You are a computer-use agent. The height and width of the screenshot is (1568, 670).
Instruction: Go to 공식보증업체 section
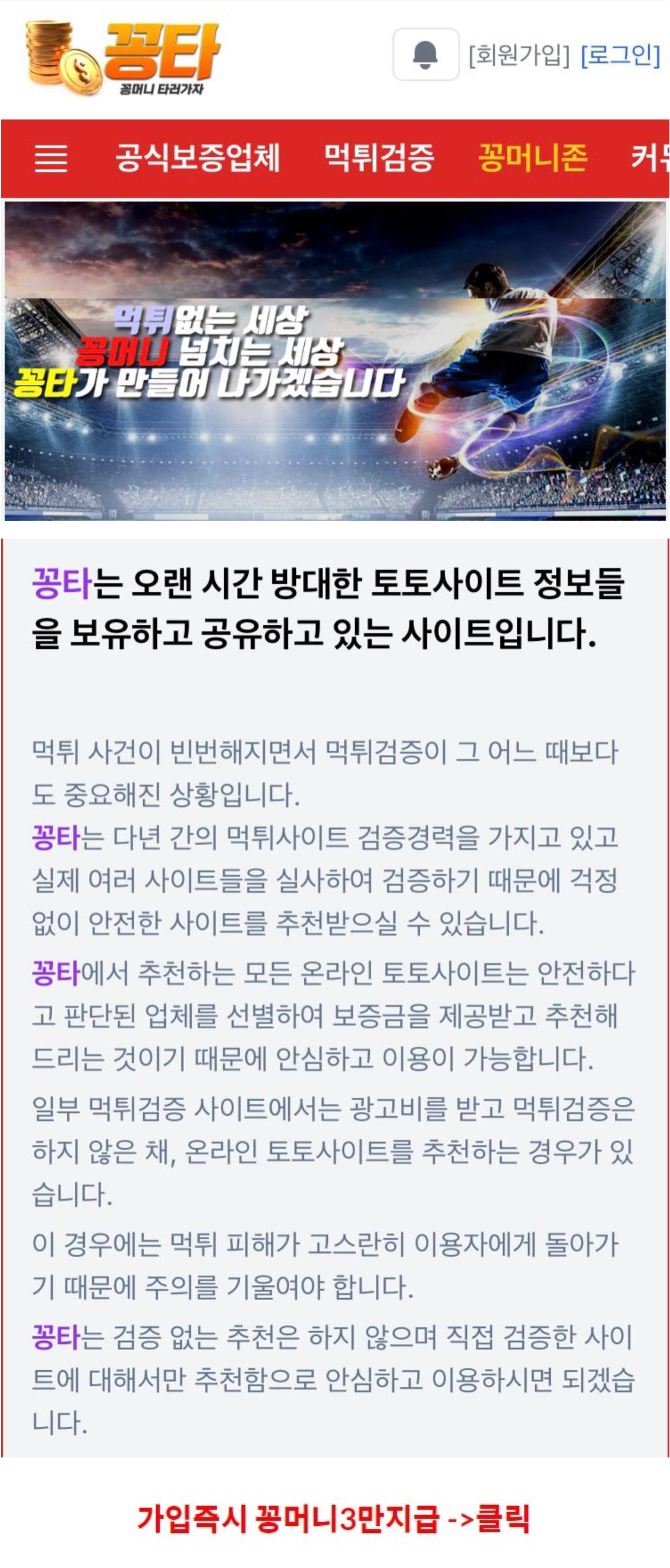(198, 158)
